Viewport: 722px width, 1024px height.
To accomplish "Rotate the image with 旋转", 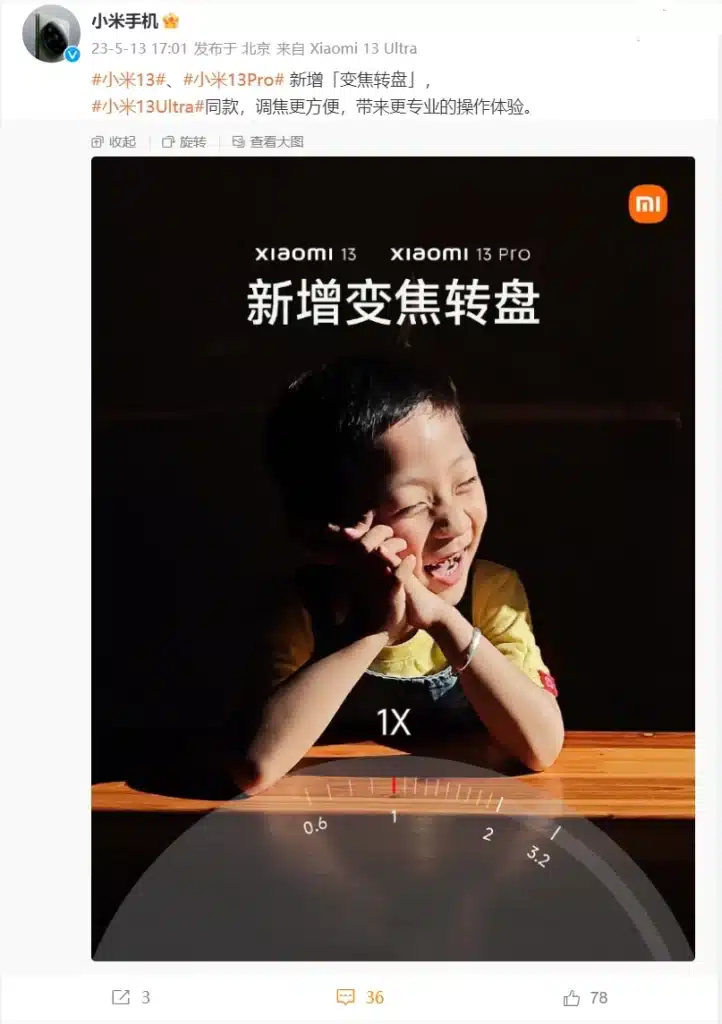I will [x=184, y=142].
